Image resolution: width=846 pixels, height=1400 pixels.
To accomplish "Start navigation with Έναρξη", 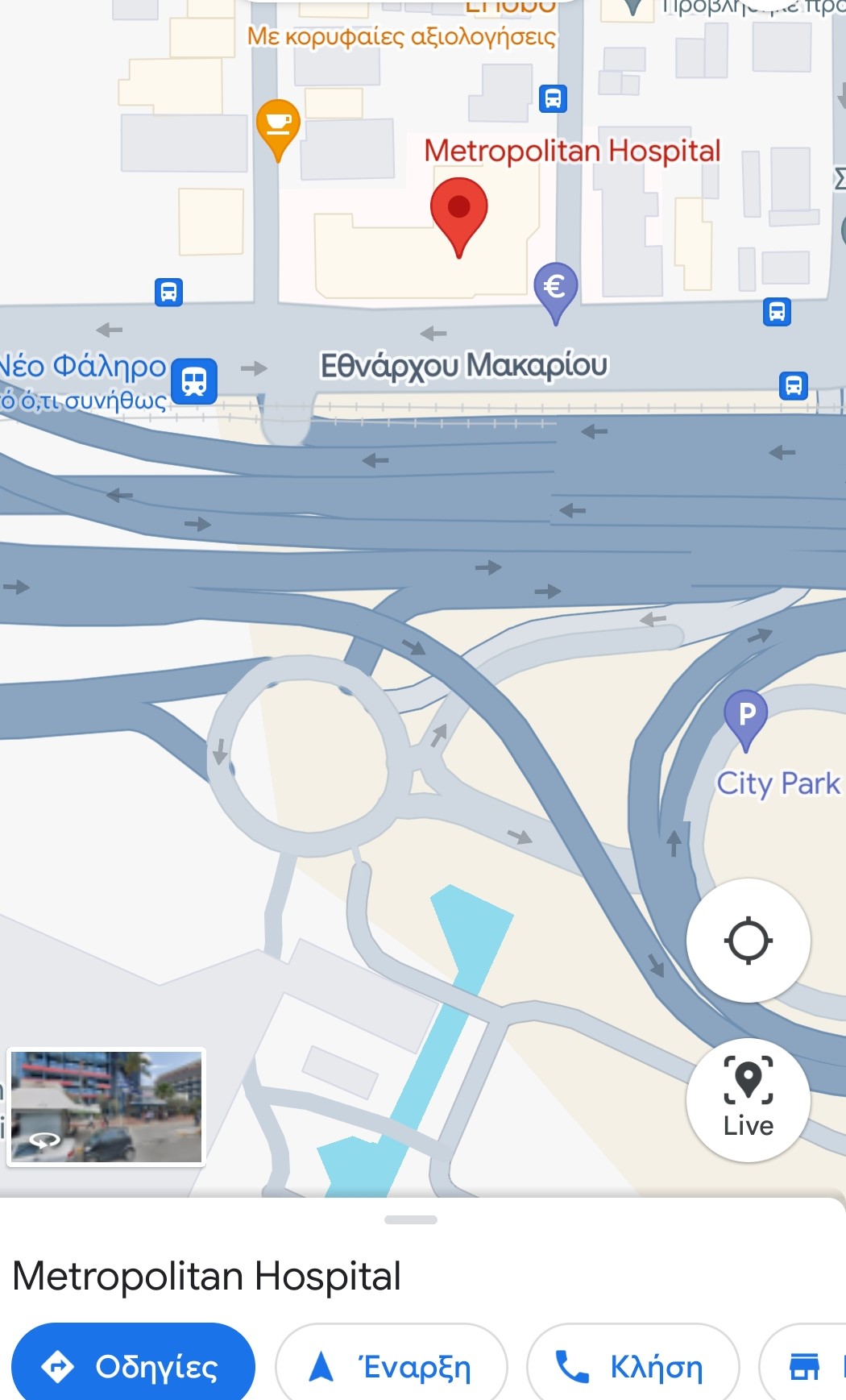I will (x=392, y=1366).
